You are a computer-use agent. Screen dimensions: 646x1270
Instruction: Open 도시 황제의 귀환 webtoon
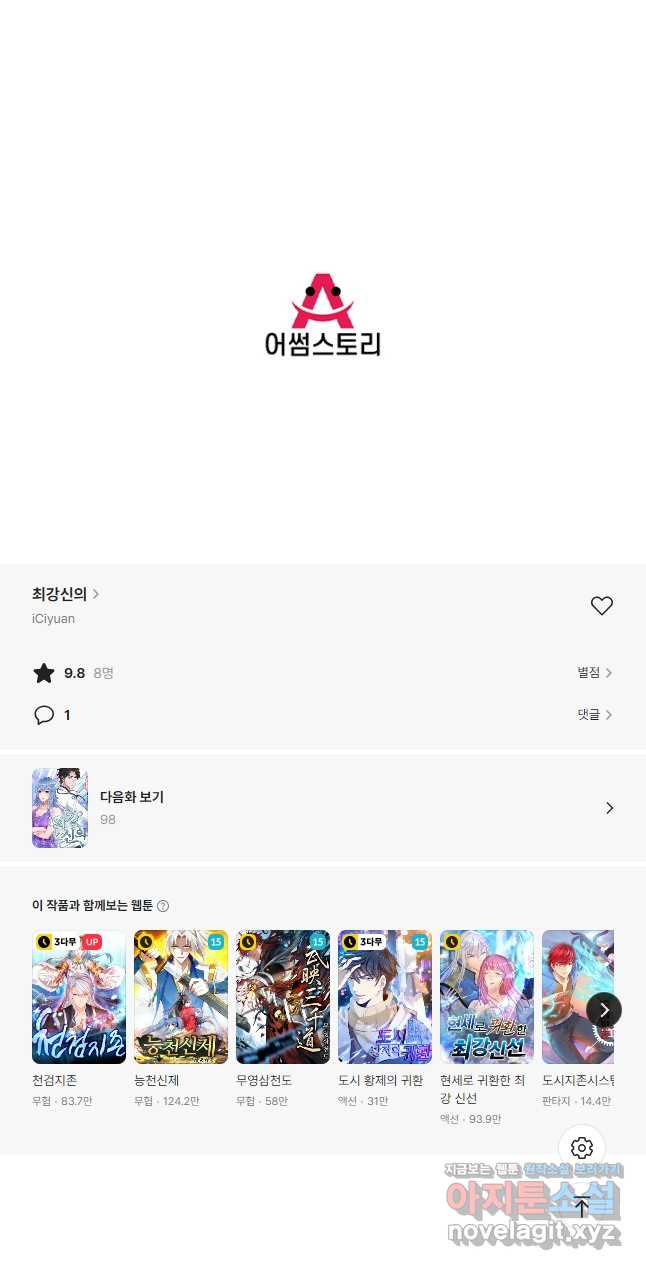pyautogui.click(x=385, y=997)
